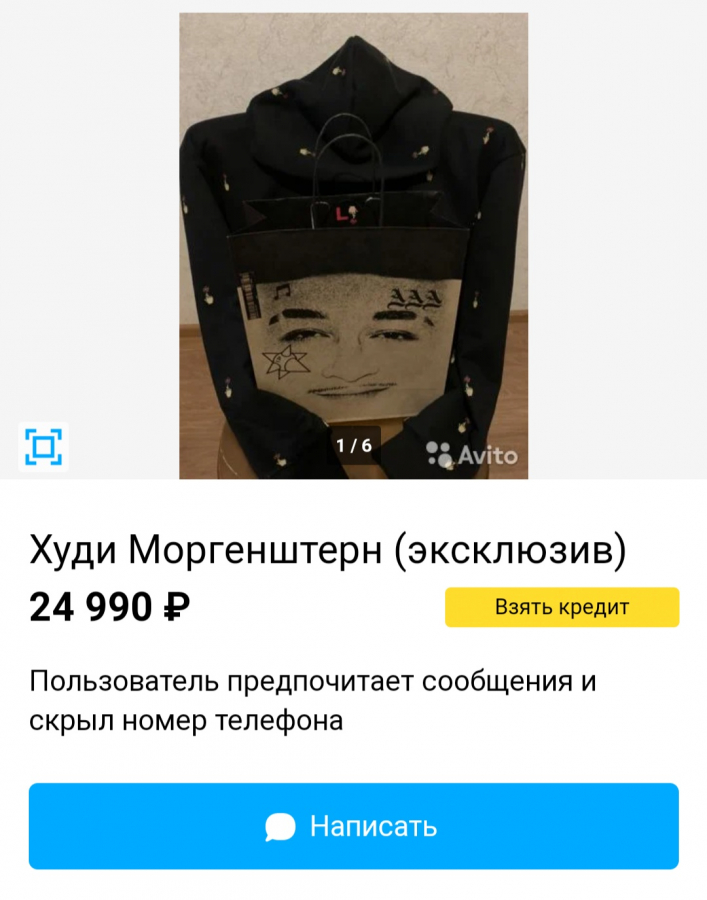Tap the scan frame icon on the photo
This screenshot has height=900, width=707.
44,445
